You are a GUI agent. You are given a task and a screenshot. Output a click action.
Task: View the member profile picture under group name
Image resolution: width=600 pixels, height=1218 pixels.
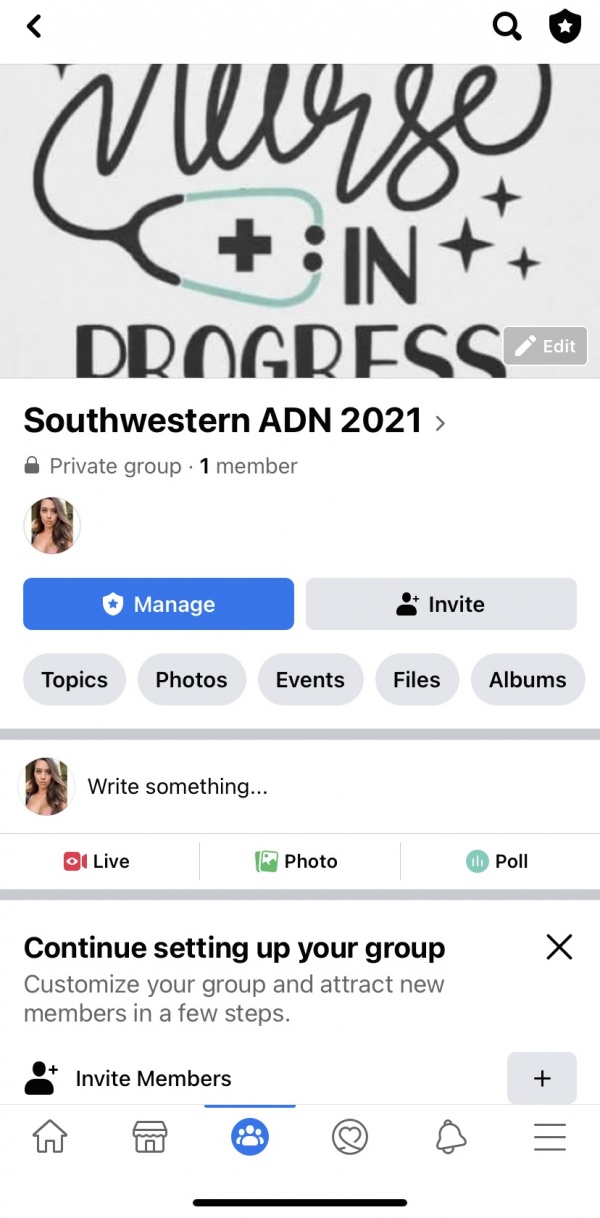pos(52,525)
